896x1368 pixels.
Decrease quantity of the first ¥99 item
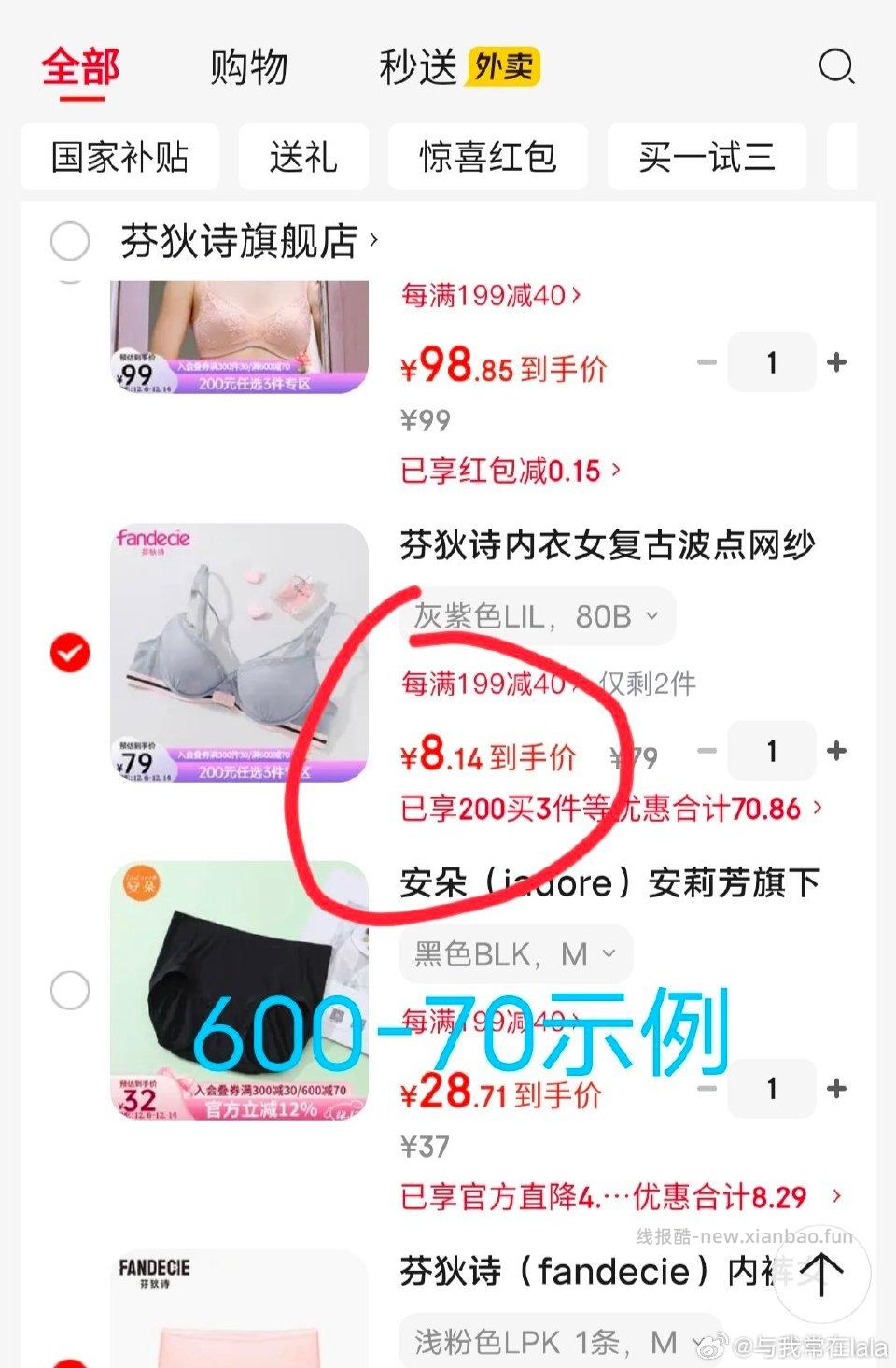706,362
